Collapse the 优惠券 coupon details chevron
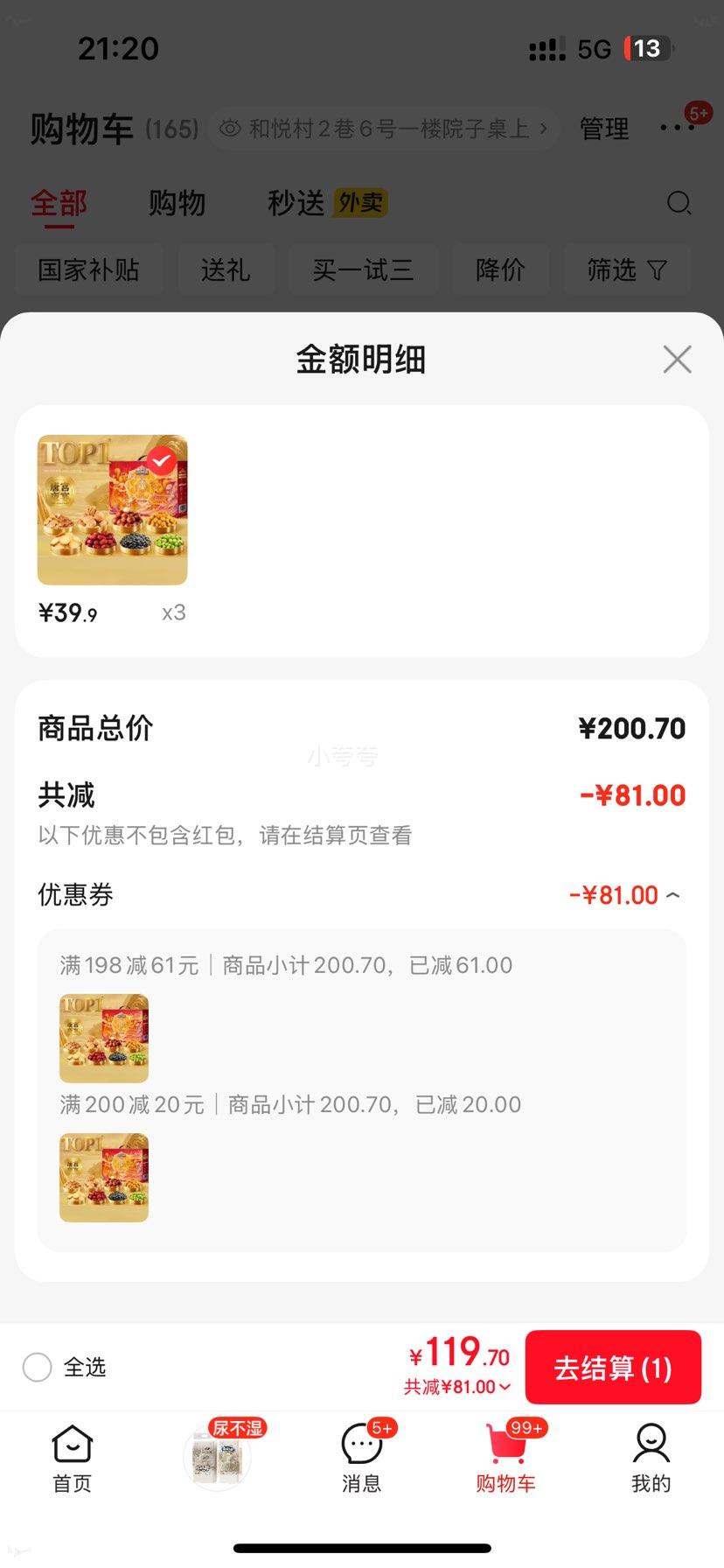724x1568 pixels. point(672,895)
